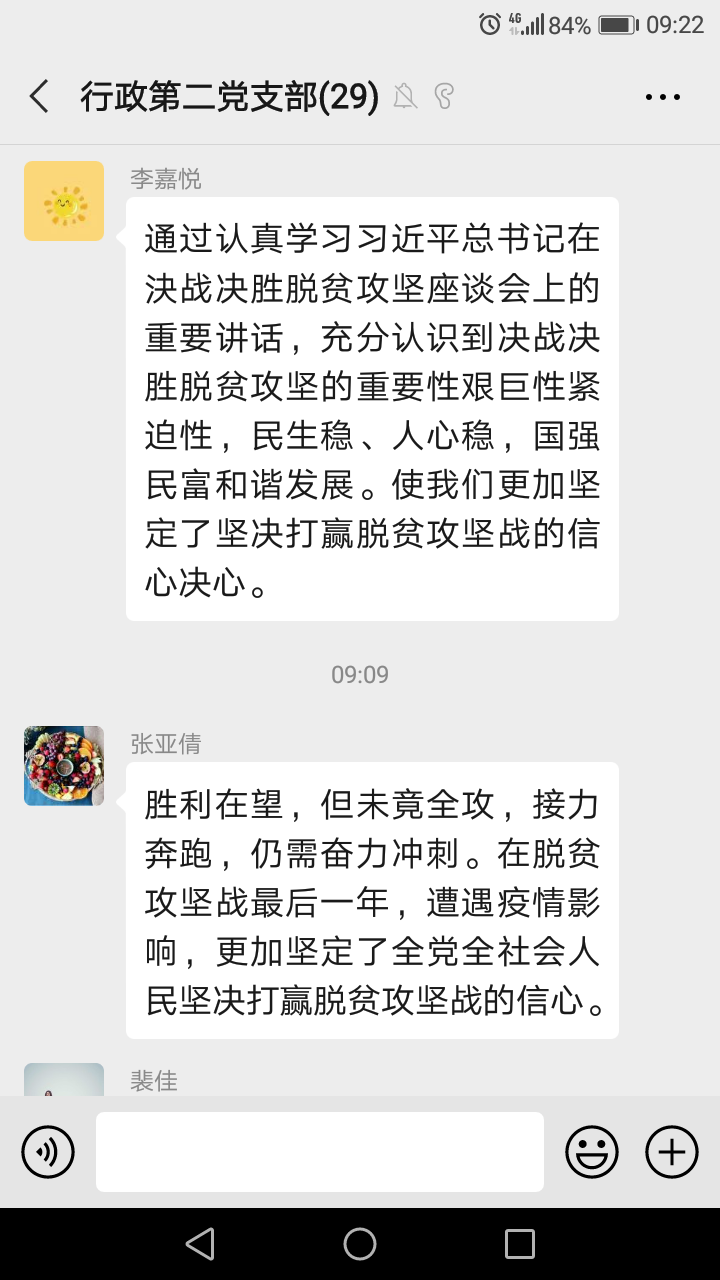
Task: Switch to voice message input
Action: [x=48, y=1152]
